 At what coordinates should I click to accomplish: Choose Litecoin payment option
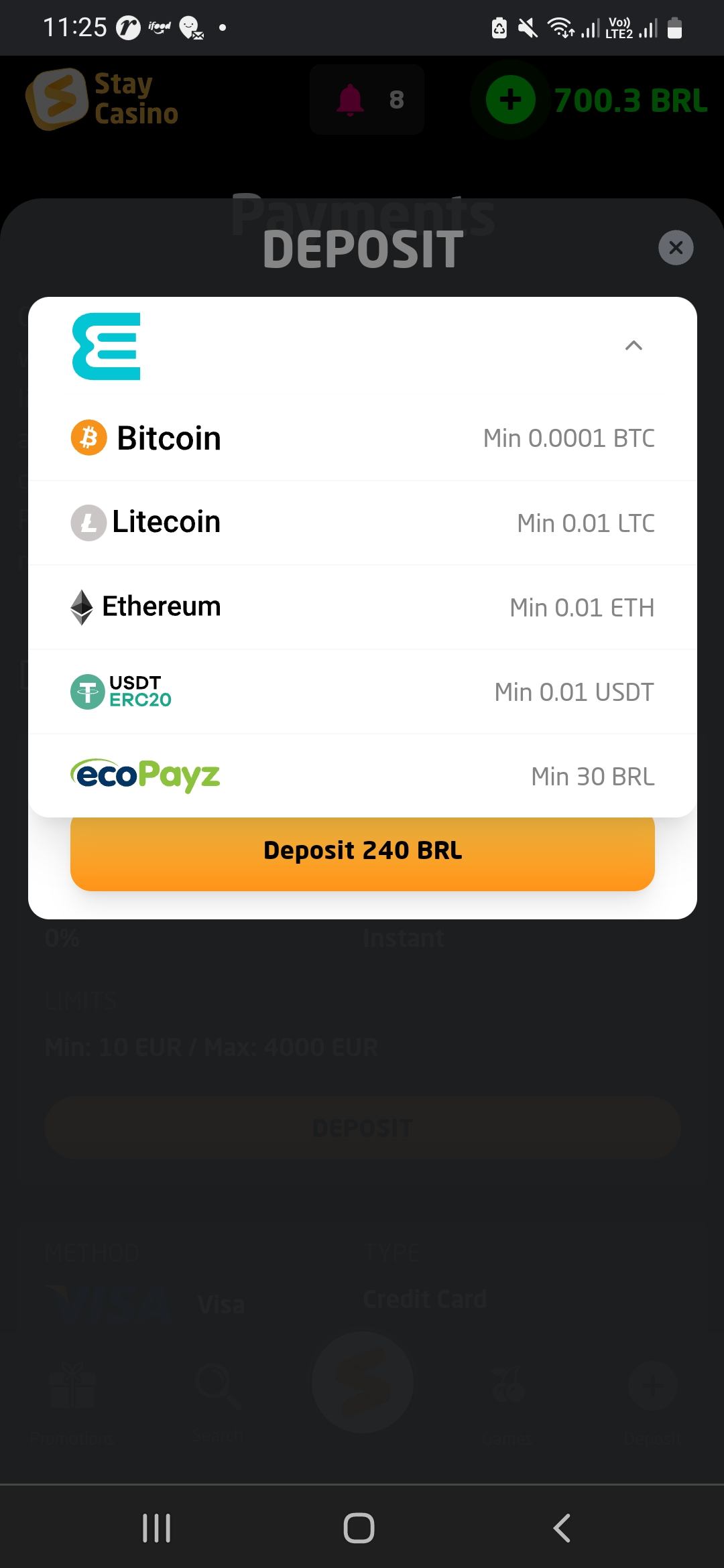point(362,523)
